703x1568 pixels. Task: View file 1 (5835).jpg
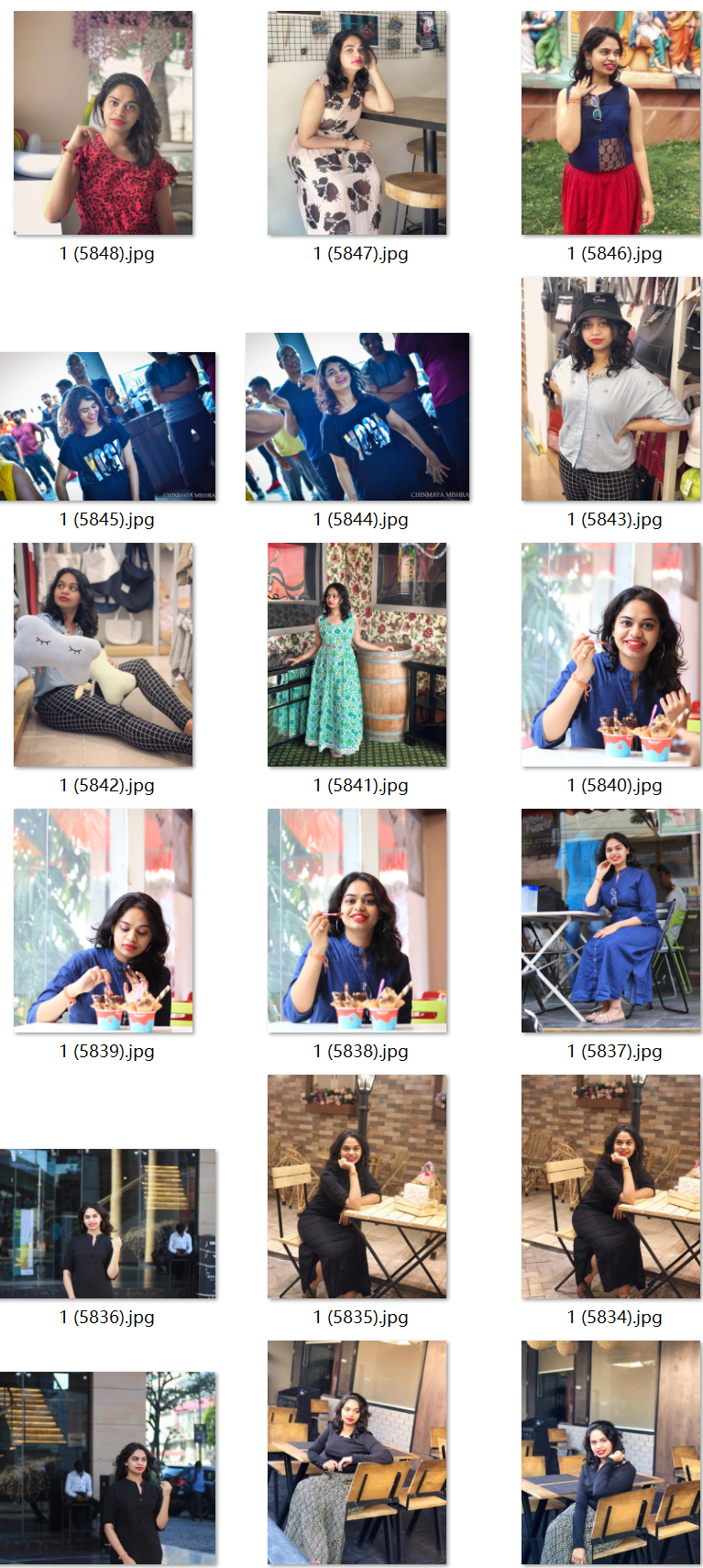click(357, 1187)
